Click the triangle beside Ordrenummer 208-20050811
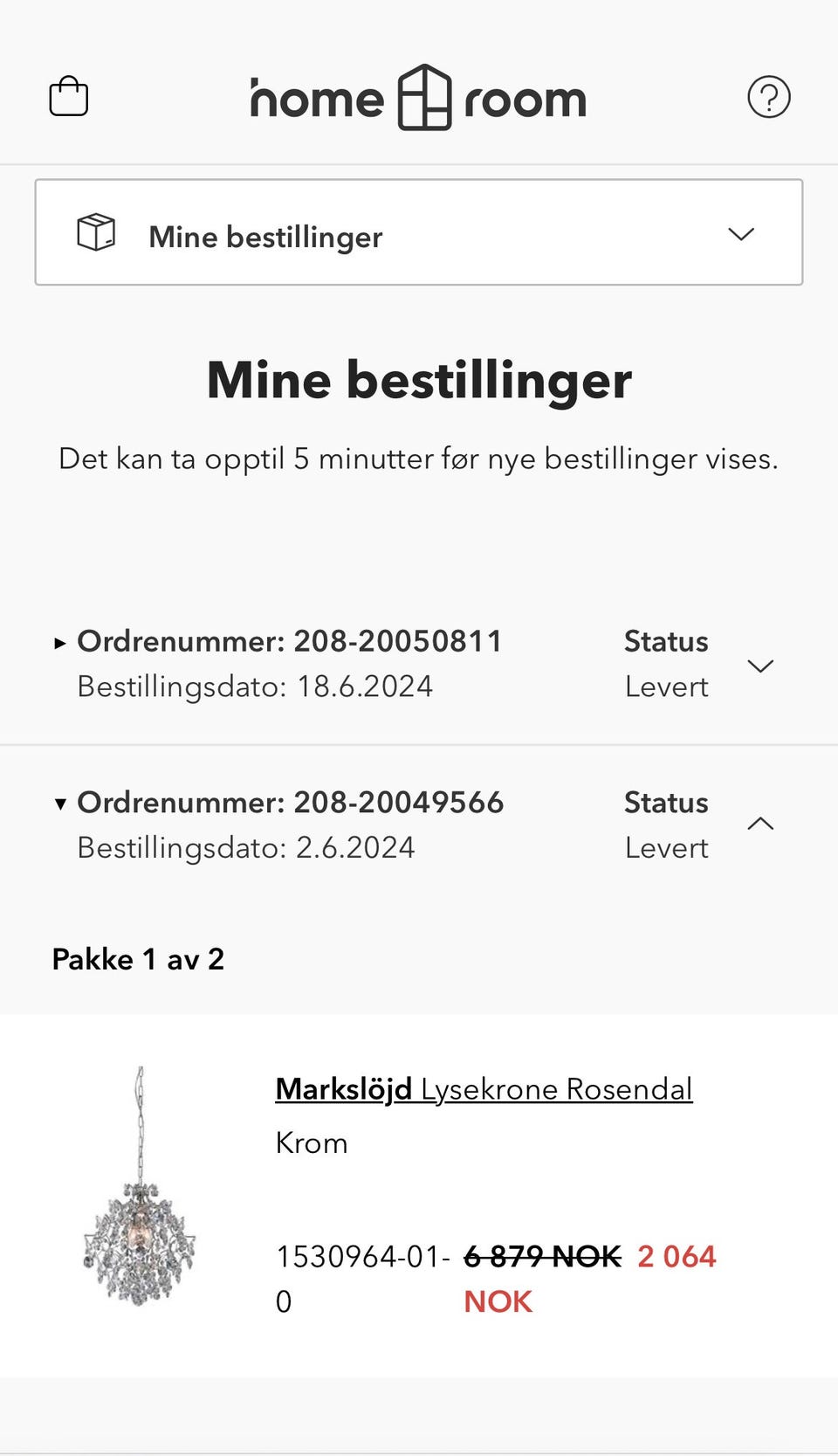 click(x=58, y=642)
